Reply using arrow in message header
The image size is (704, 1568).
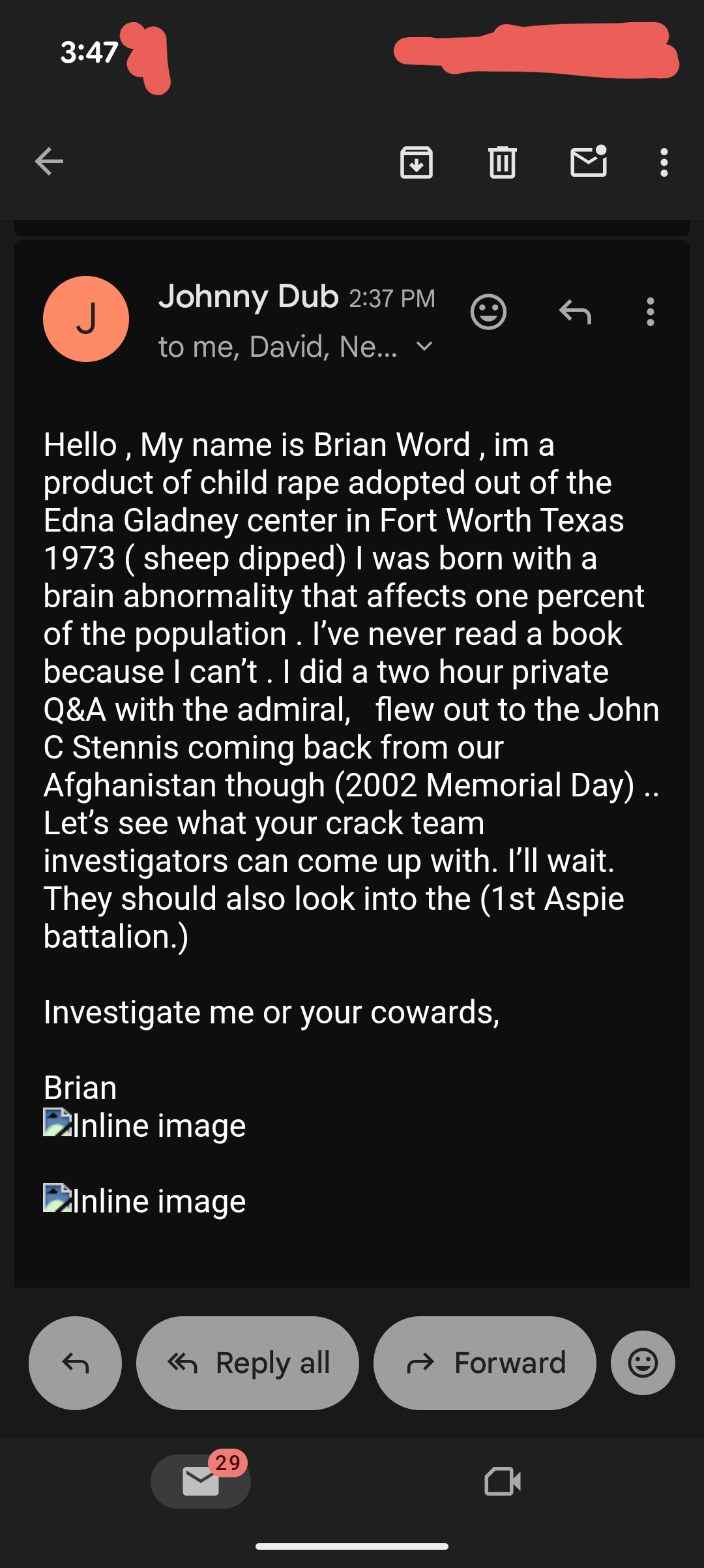(575, 312)
